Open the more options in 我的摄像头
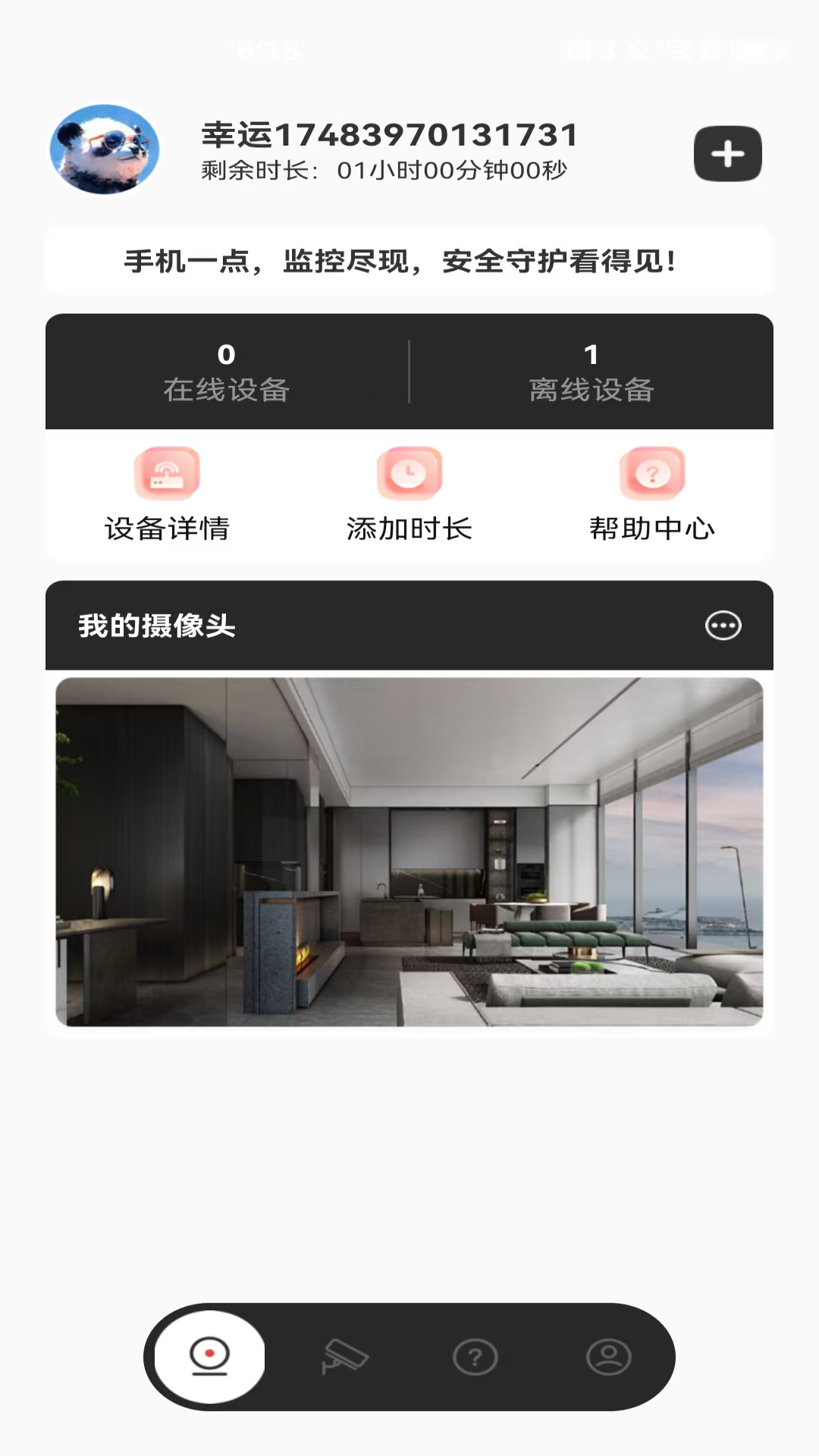This screenshot has height=1456, width=819. (x=723, y=626)
